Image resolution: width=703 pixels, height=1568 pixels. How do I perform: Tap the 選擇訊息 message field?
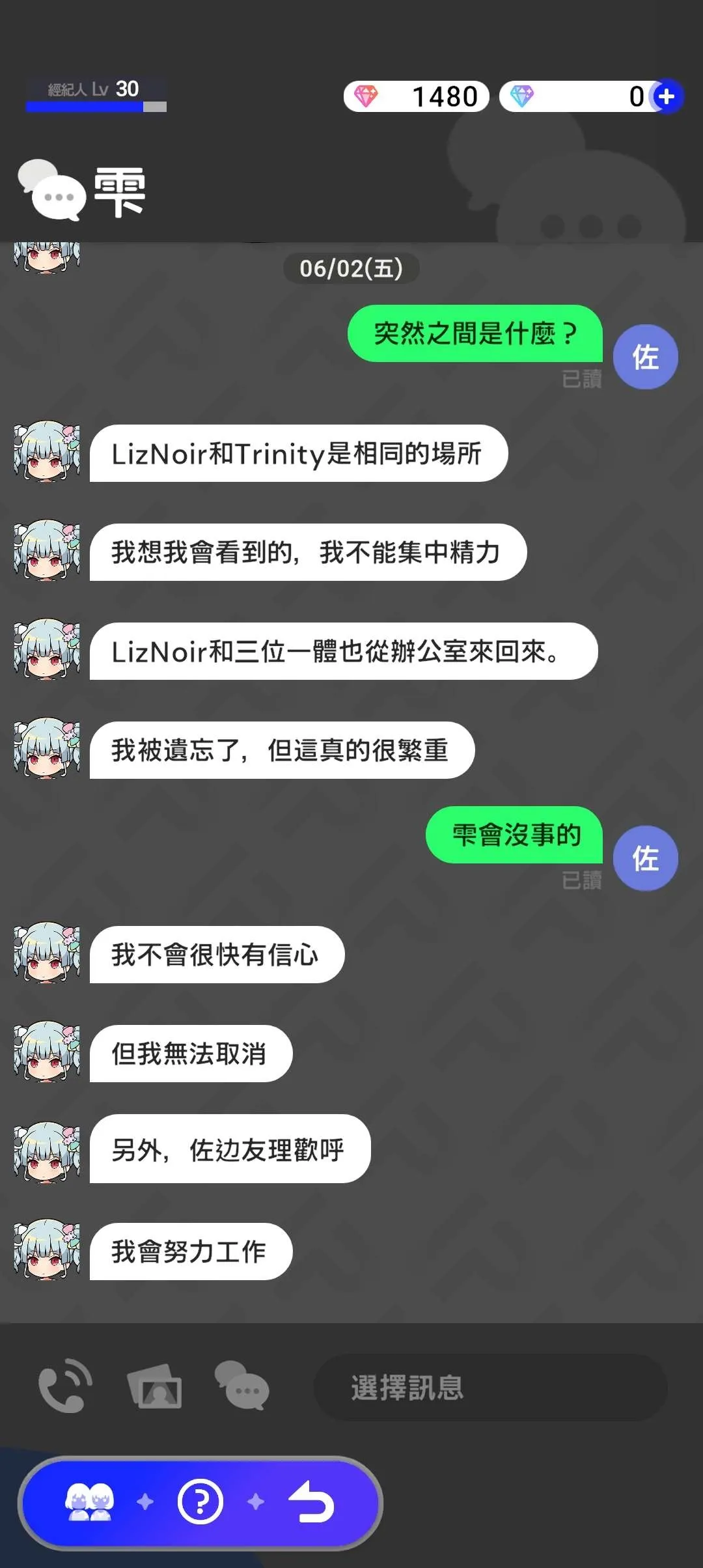489,1387
